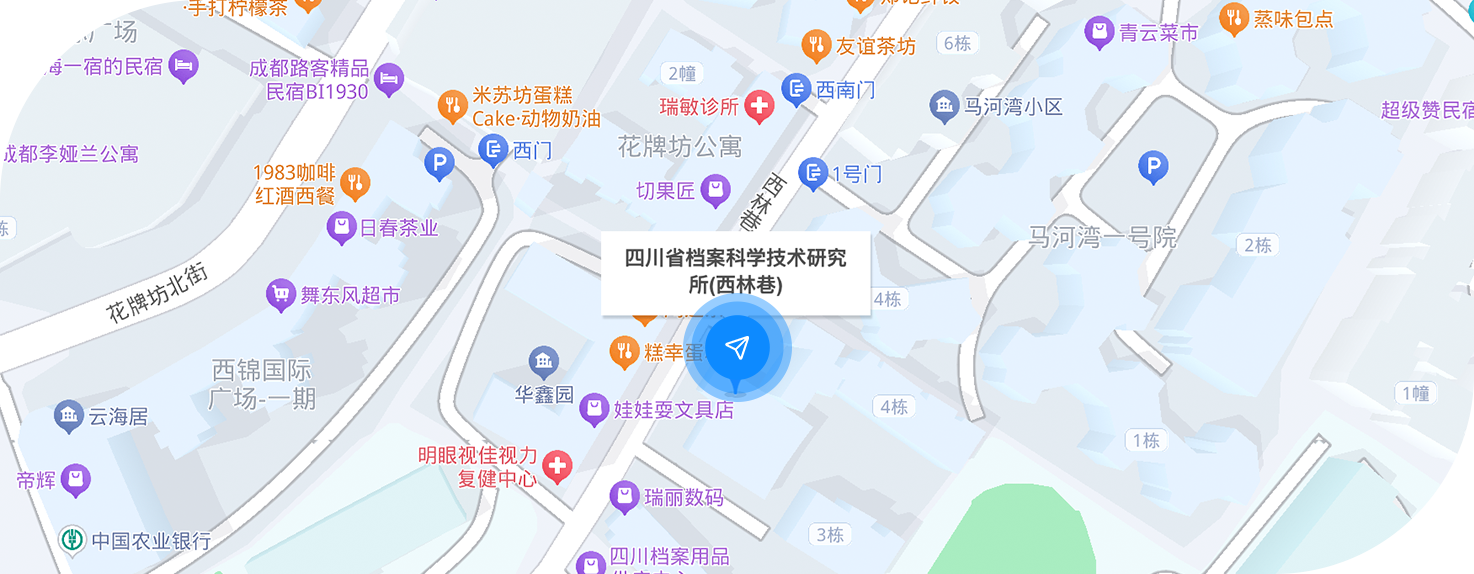Open the 日春茶业 shop marker
This screenshot has height=574, width=1474.
click(x=342, y=227)
